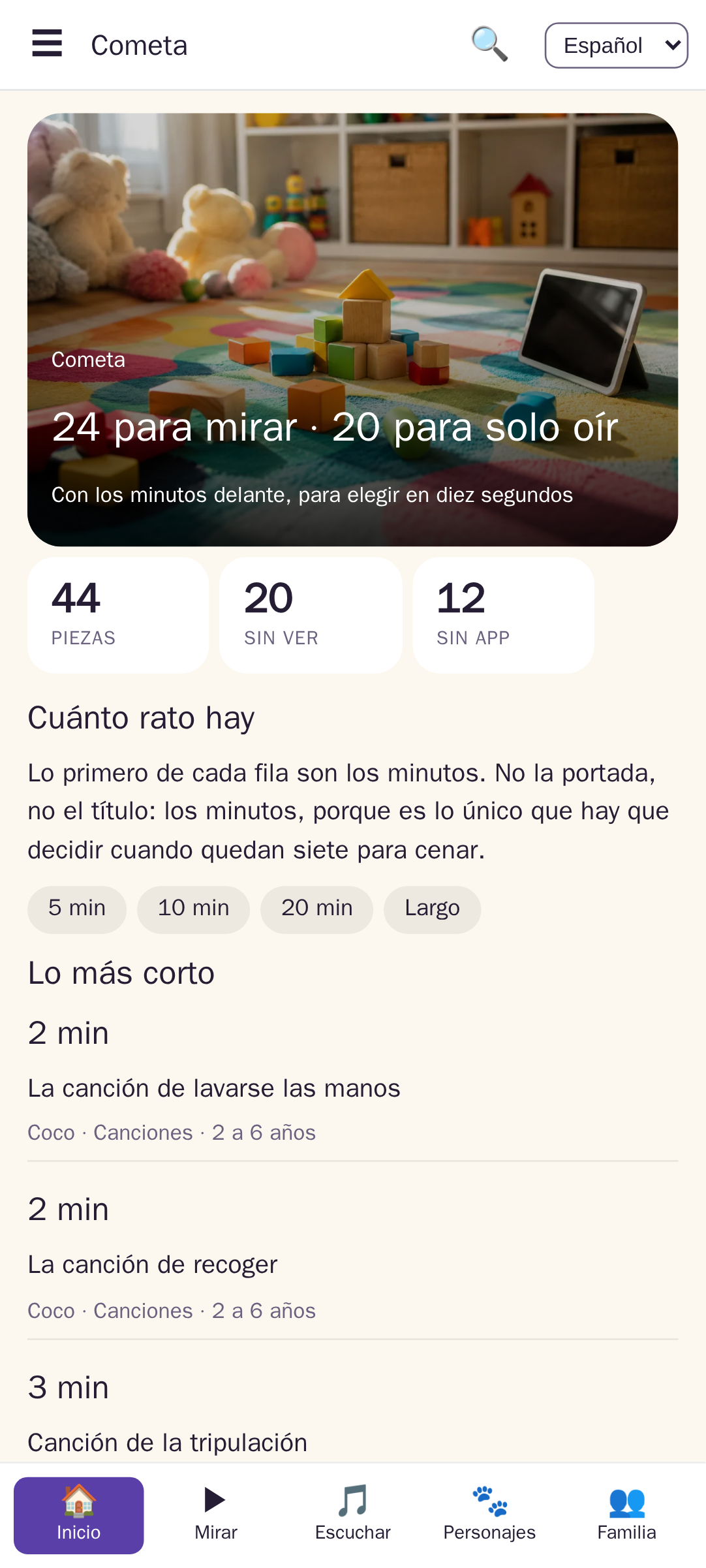Open search with the magnifying glass
The image size is (706, 1568).
[x=489, y=44]
